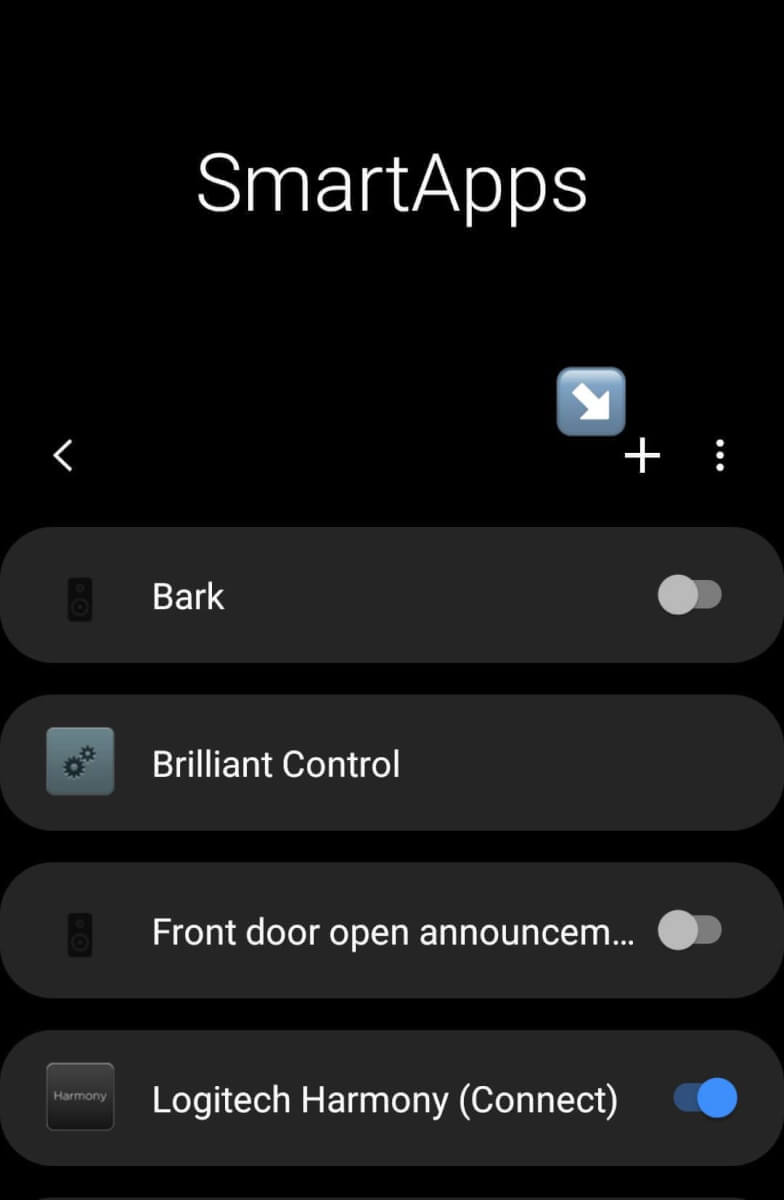Select the Brilliant Control gears icon
Image resolution: width=784 pixels, height=1200 pixels.
[x=79, y=763]
